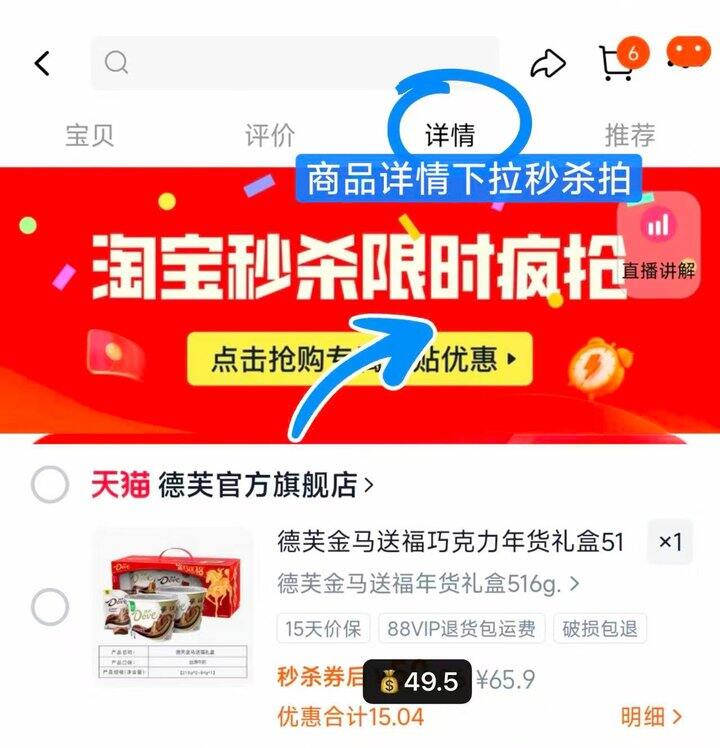View the 明细 discount details
This screenshot has height=748, width=720.
[651, 717]
